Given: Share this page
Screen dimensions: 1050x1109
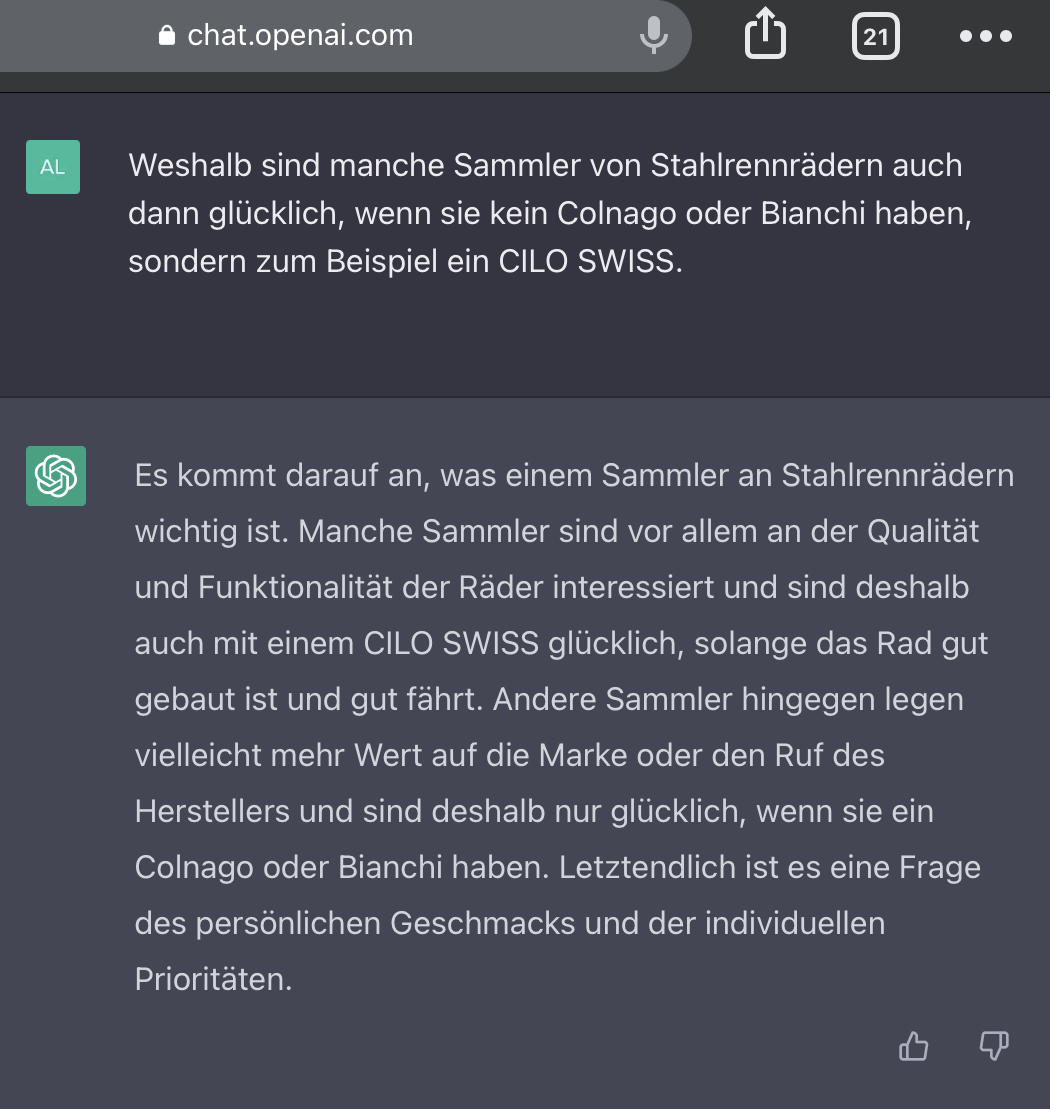Looking at the screenshot, I should [766, 36].
